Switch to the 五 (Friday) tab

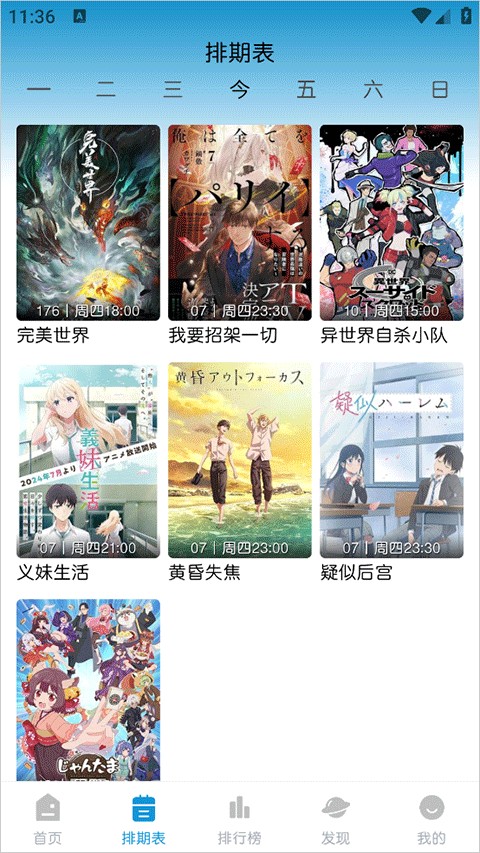click(x=306, y=89)
